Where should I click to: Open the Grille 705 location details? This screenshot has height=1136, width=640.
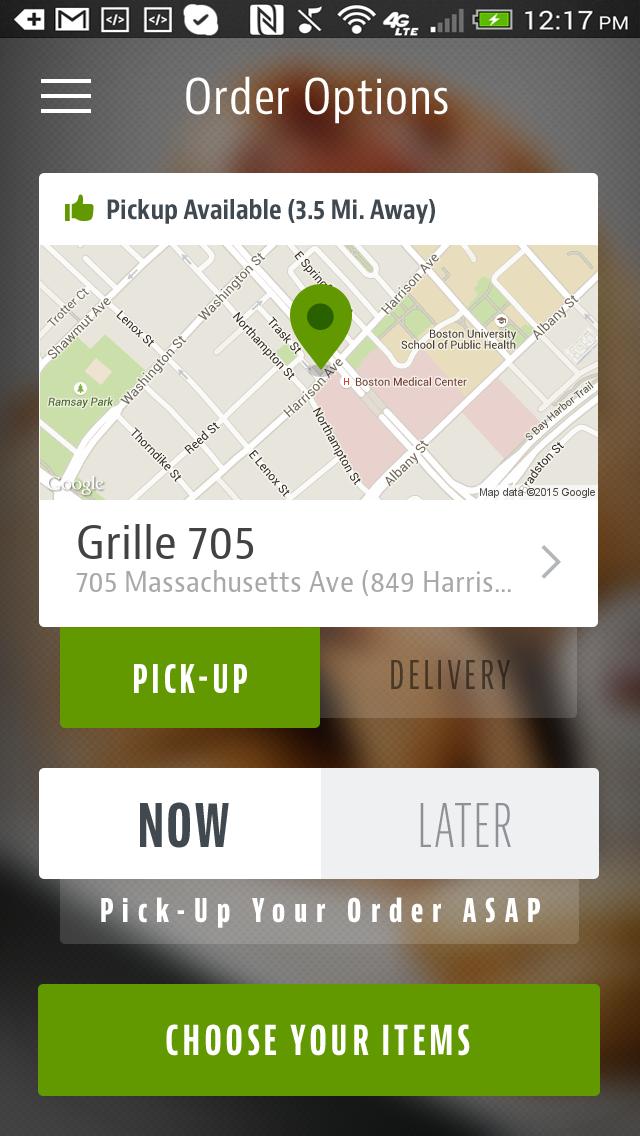click(318, 562)
